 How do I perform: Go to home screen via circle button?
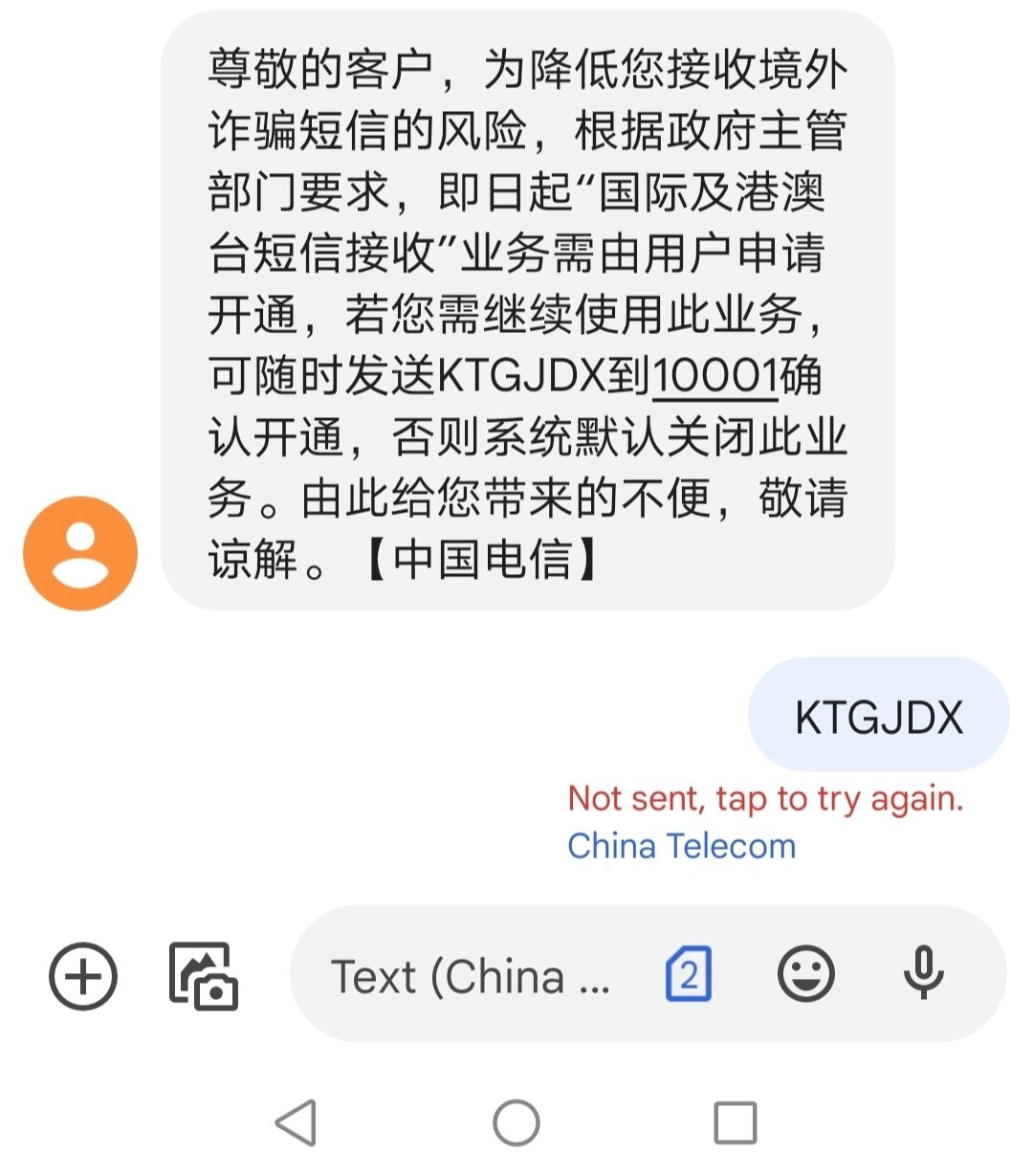click(x=516, y=1122)
